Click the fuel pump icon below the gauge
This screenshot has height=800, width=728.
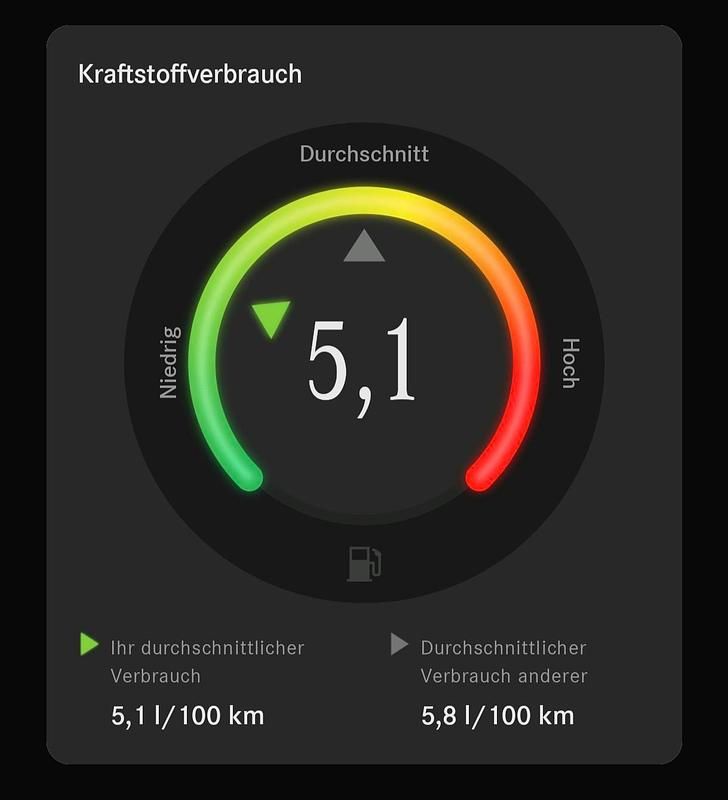coord(363,562)
